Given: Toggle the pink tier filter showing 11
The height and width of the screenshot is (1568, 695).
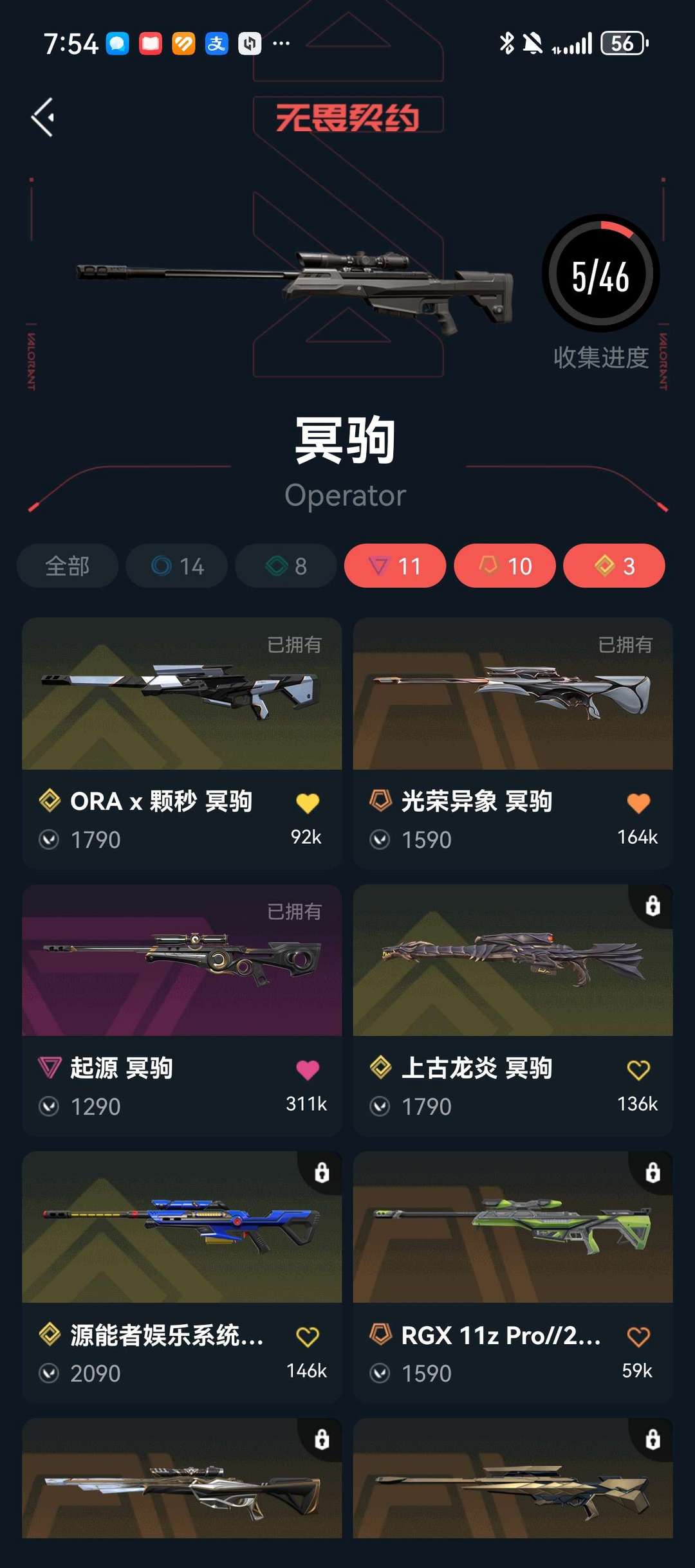Looking at the screenshot, I should click(x=395, y=566).
